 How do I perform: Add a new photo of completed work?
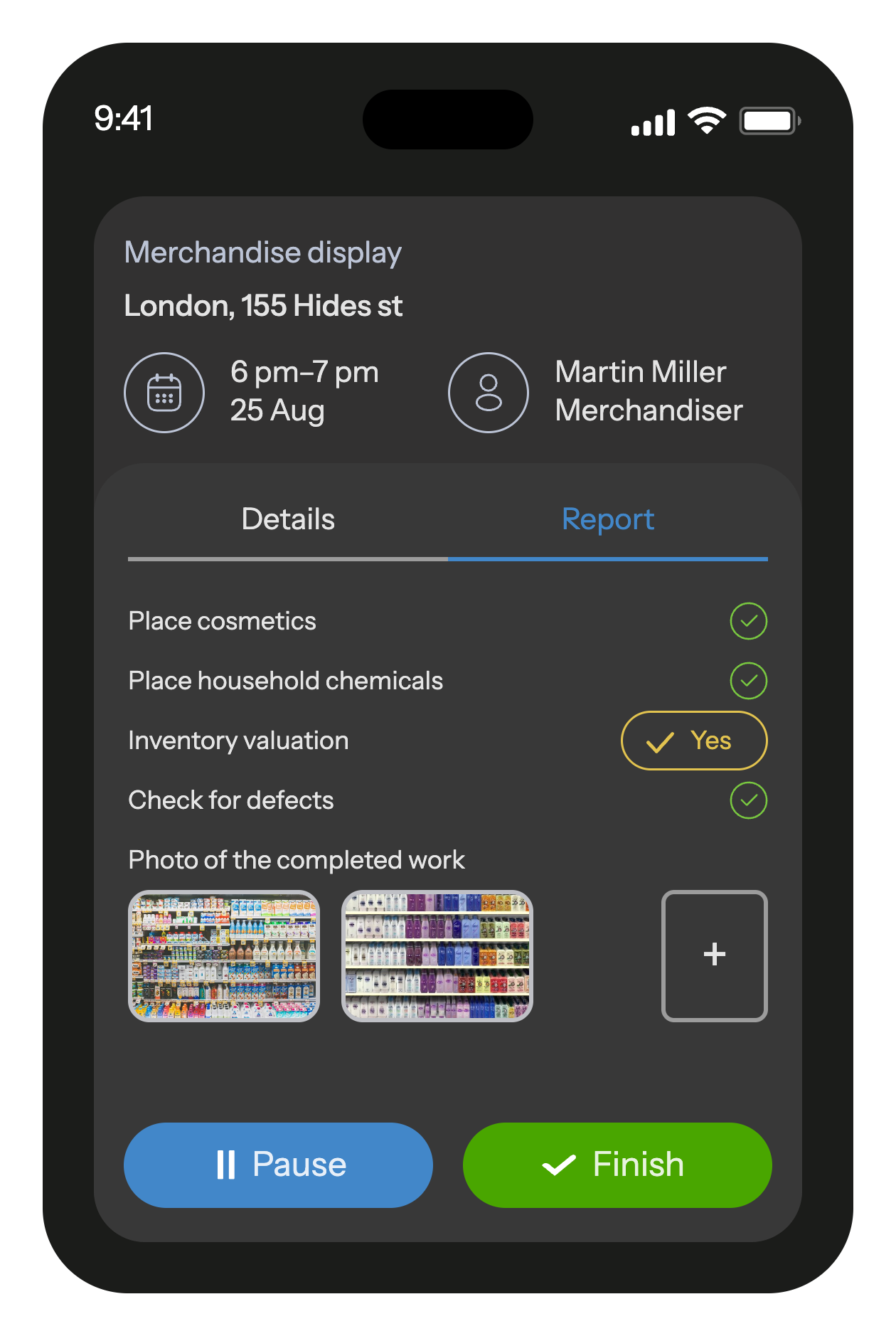point(714,955)
